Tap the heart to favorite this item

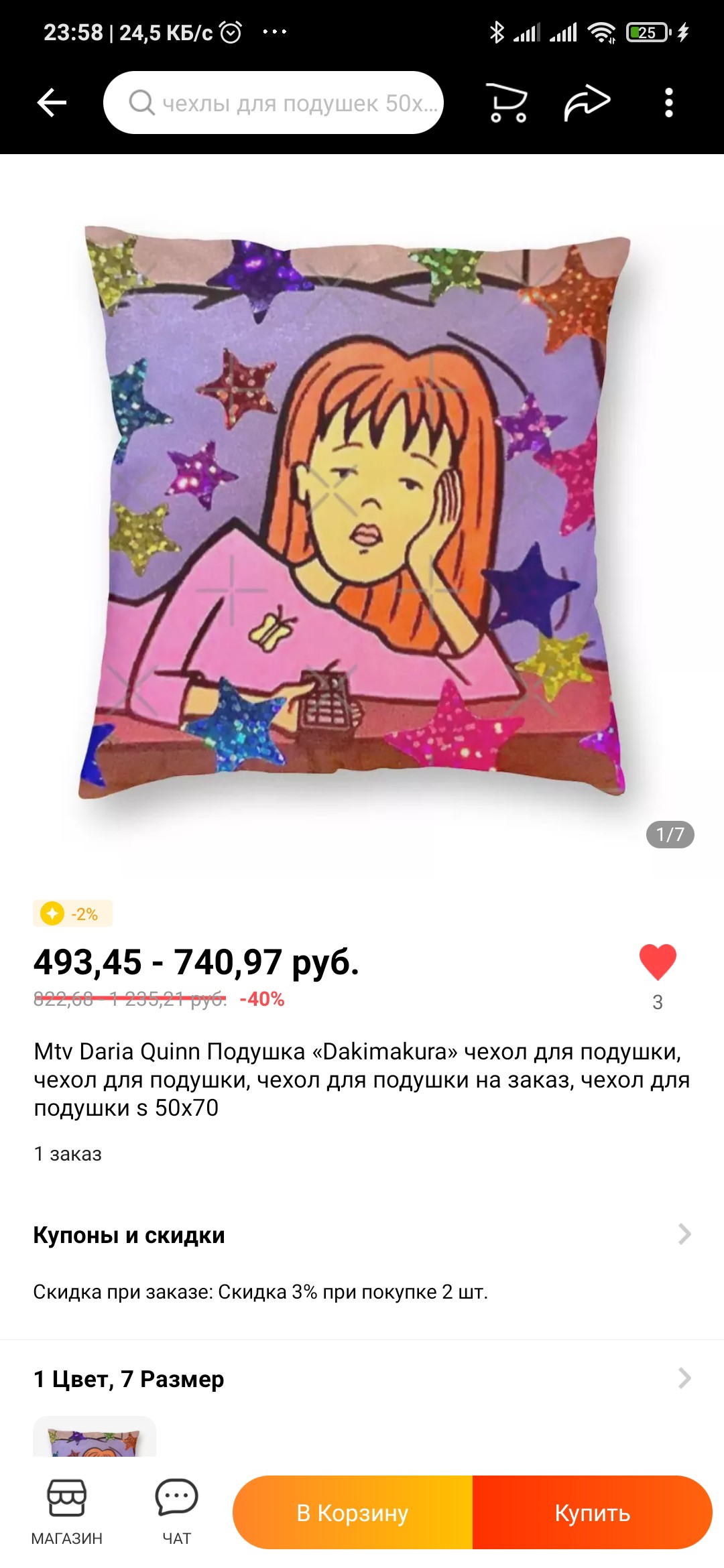coord(658,962)
